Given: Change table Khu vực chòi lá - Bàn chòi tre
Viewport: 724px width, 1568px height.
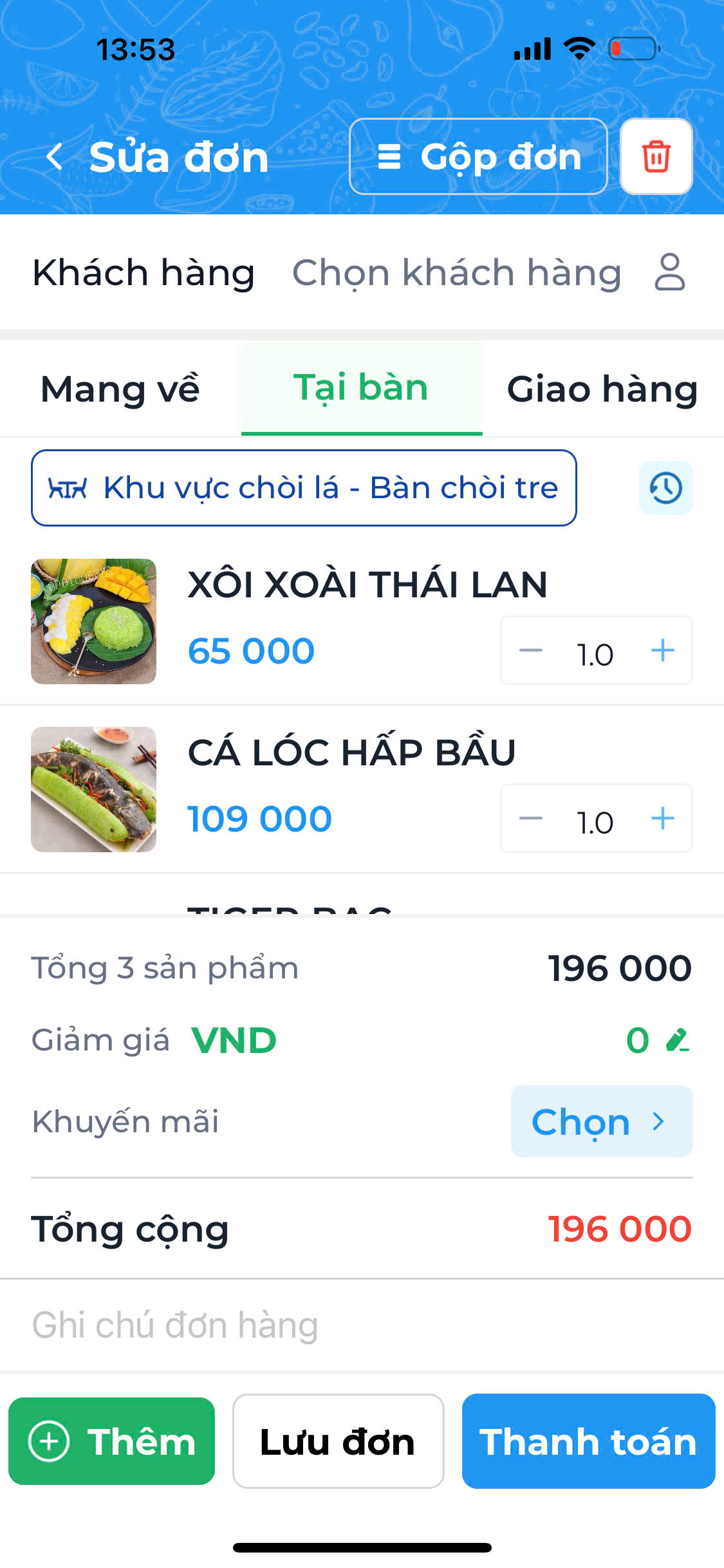Looking at the screenshot, I should [x=304, y=488].
